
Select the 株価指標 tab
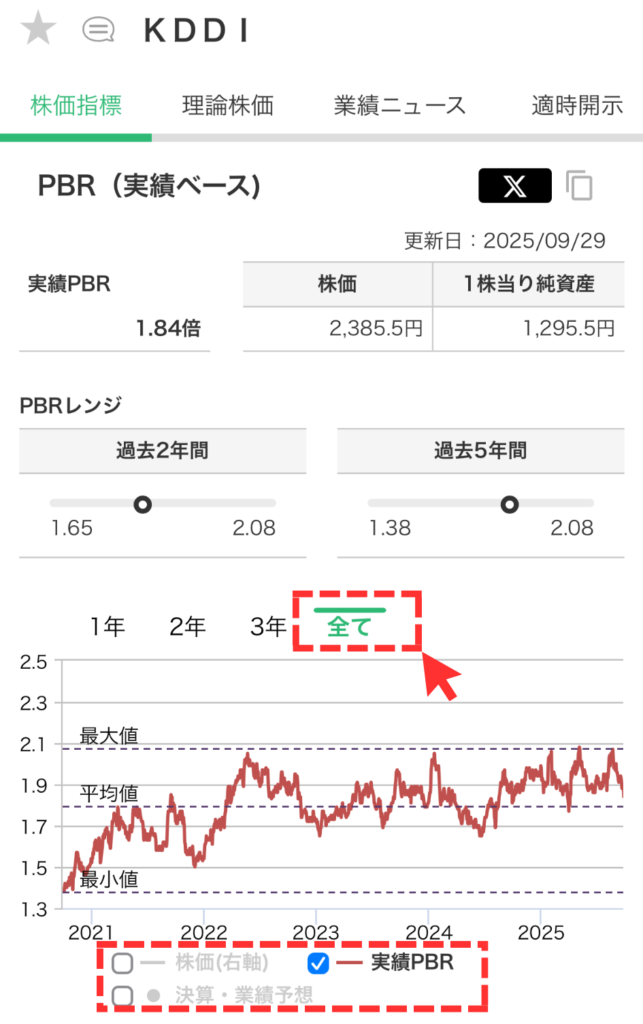pyautogui.click(x=76, y=105)
